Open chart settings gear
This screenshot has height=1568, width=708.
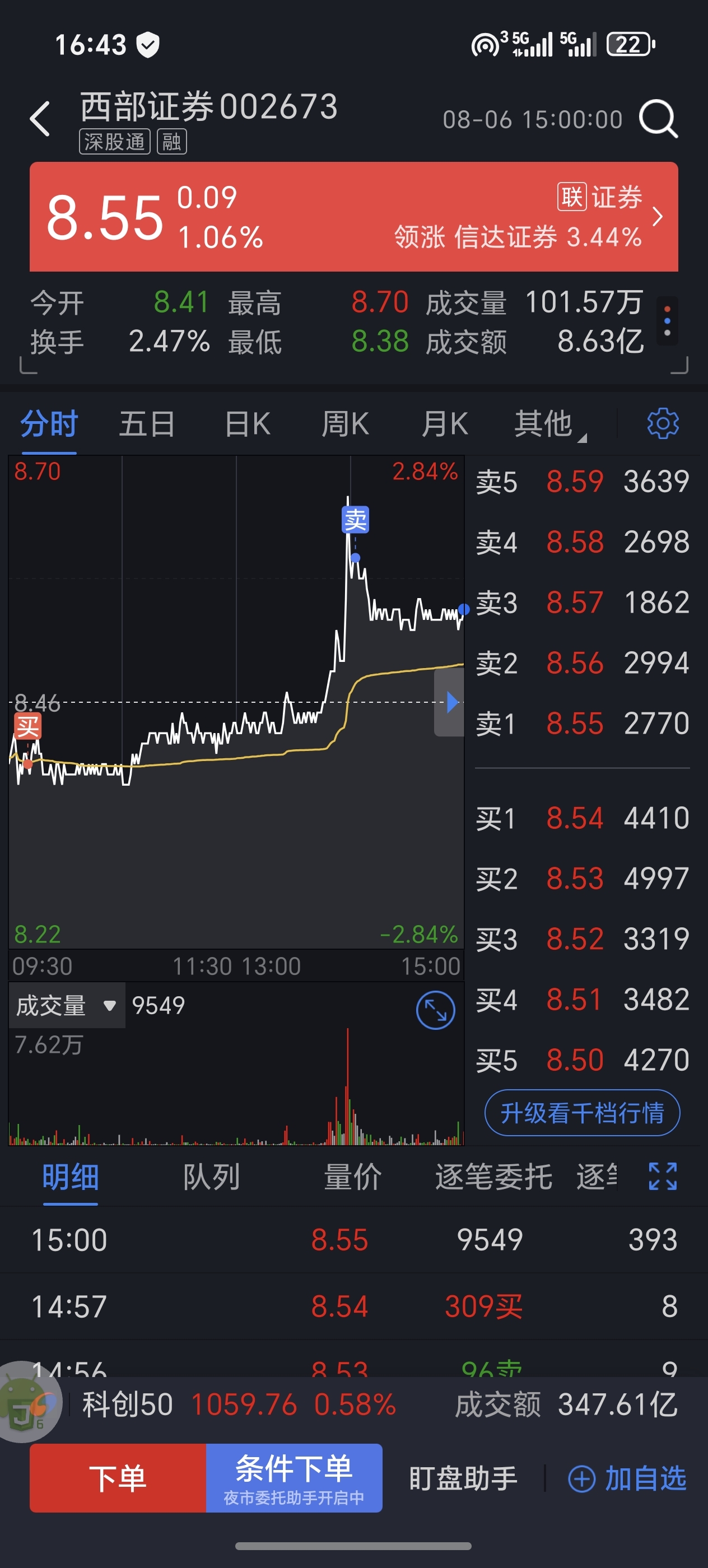(x=662, y=424)
